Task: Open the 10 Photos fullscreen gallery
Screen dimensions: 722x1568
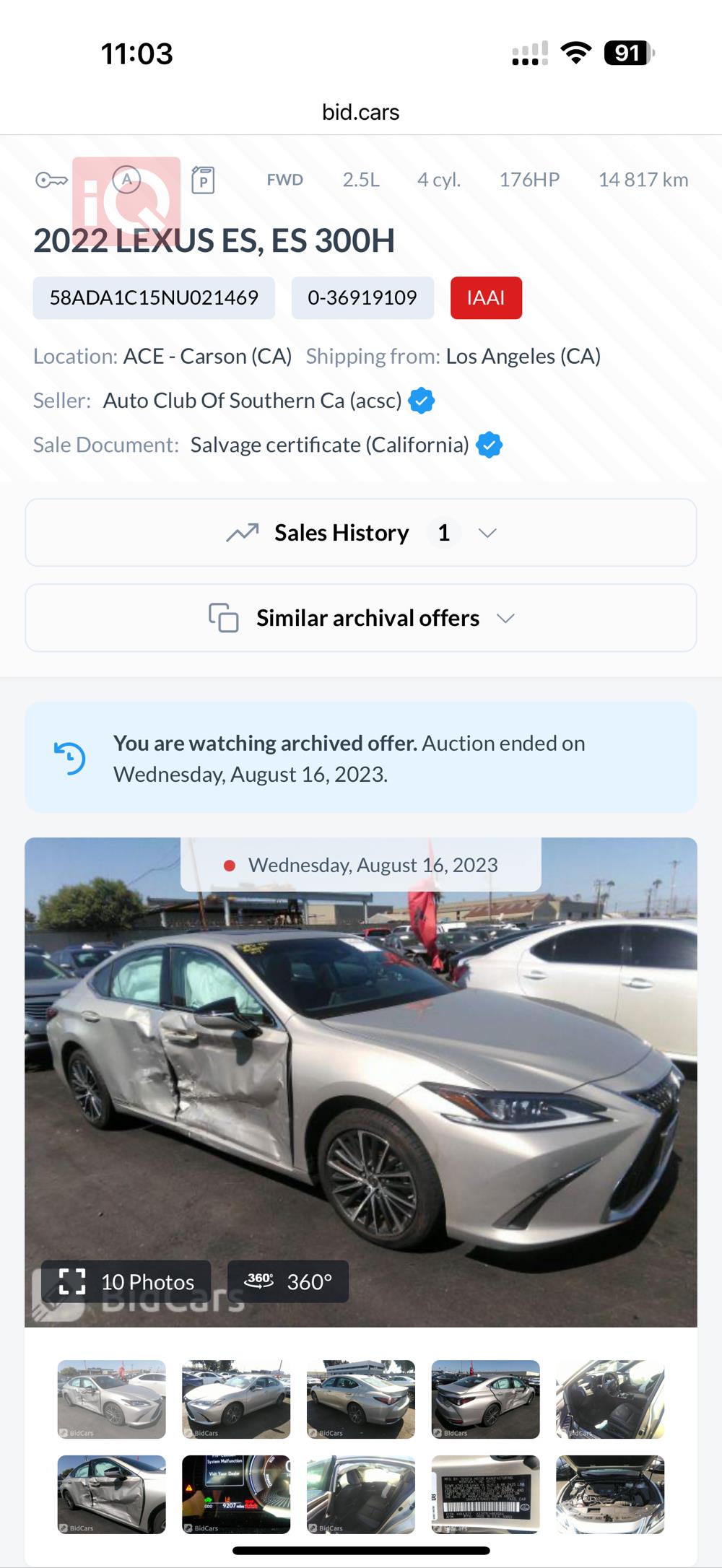Action: (126, 1281)
